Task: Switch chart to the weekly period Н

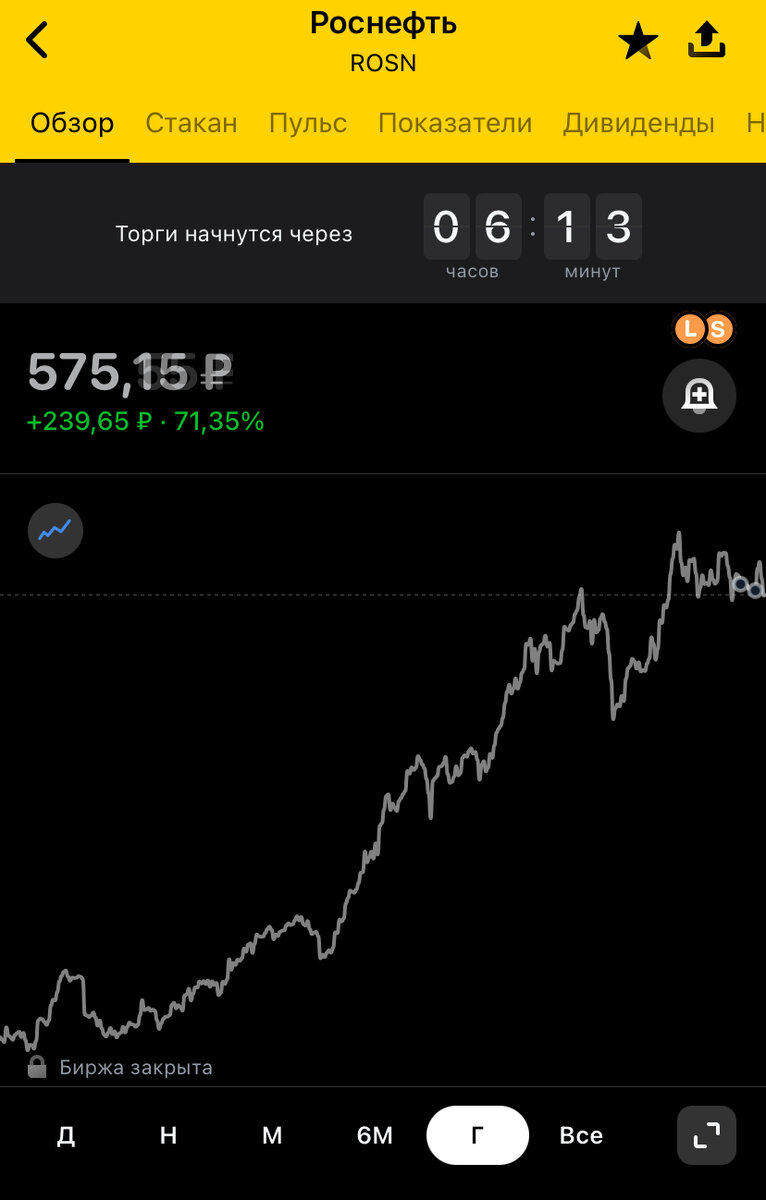Action: (x=169, y=1136)
